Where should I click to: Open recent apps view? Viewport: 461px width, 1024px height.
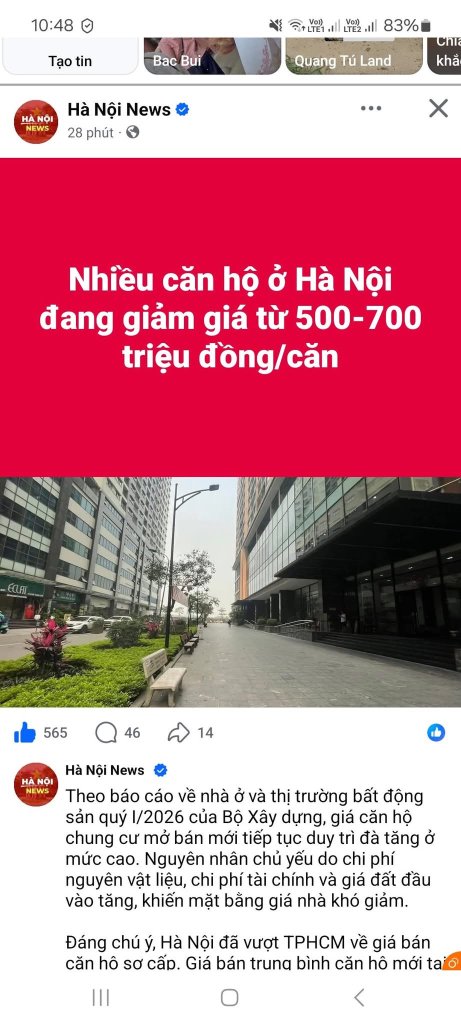tap(101, 997)
